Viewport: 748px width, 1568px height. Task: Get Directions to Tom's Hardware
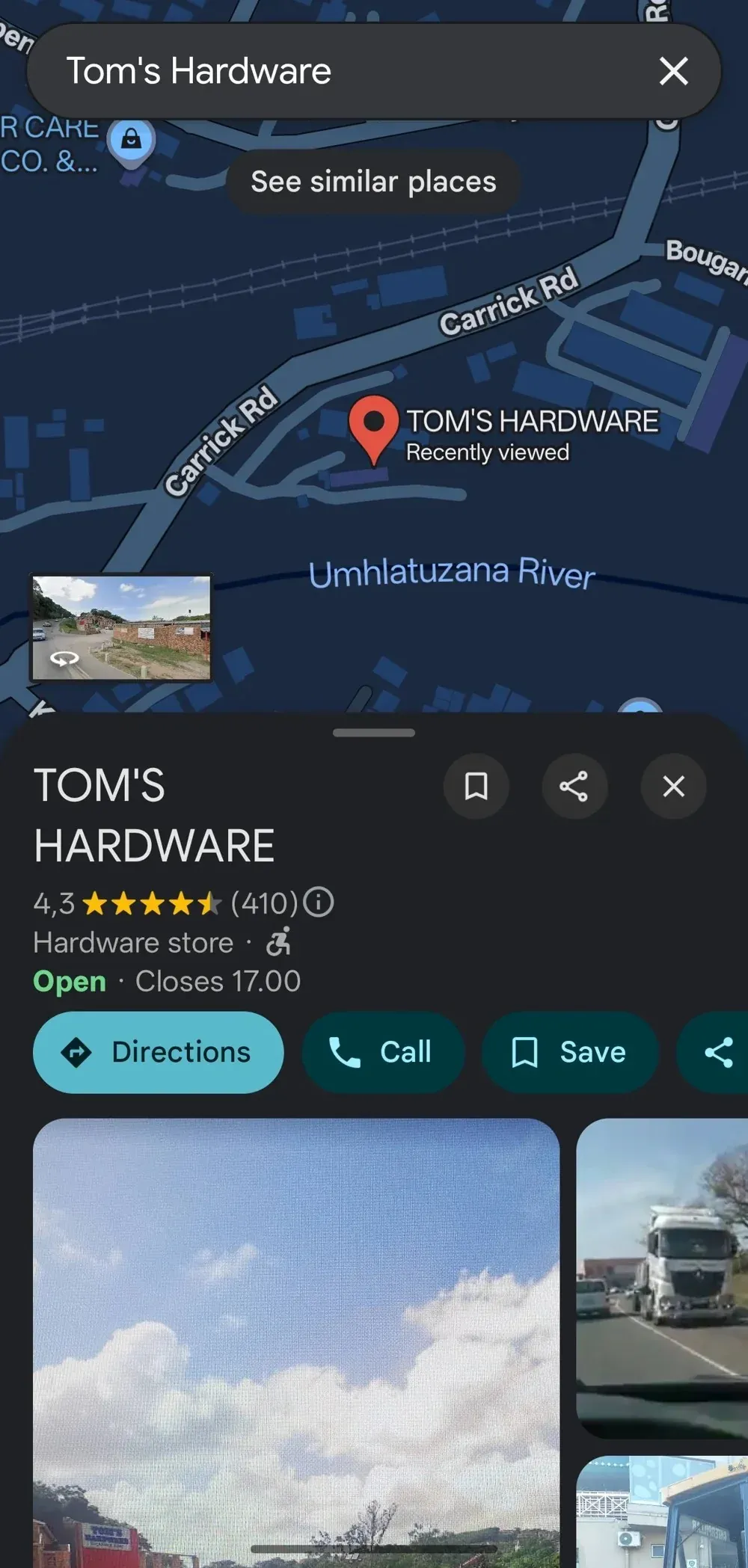point(159,1052)
